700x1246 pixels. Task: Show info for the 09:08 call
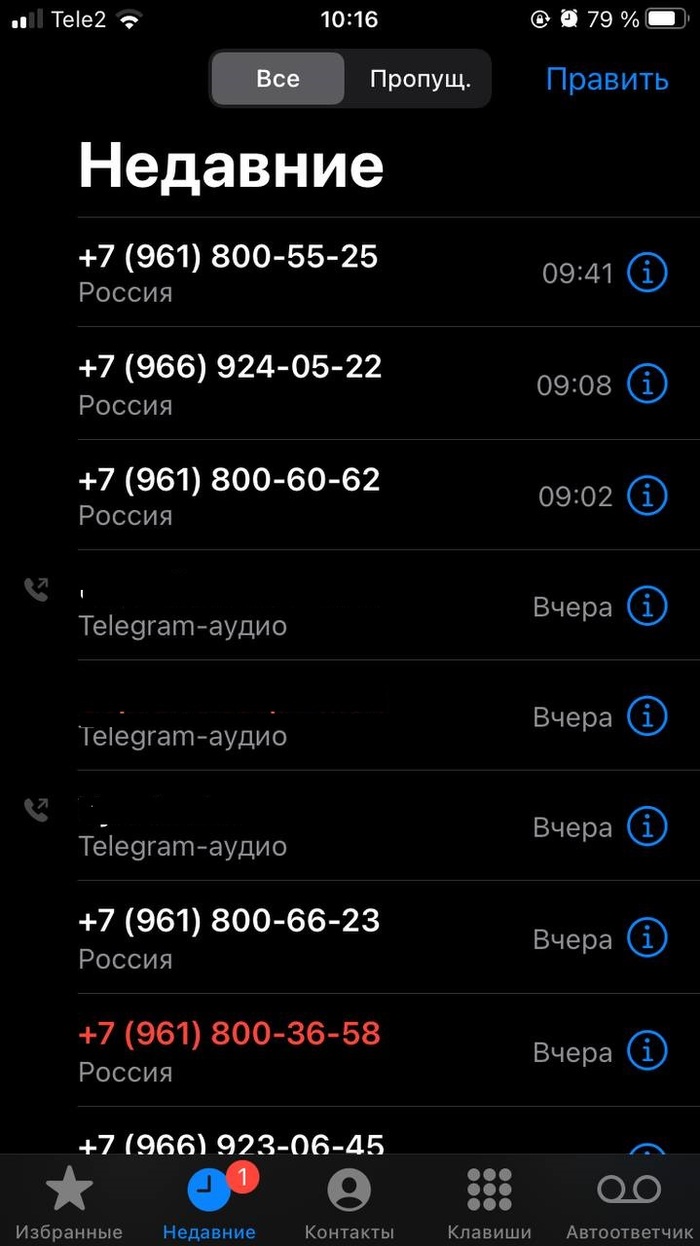647,385
